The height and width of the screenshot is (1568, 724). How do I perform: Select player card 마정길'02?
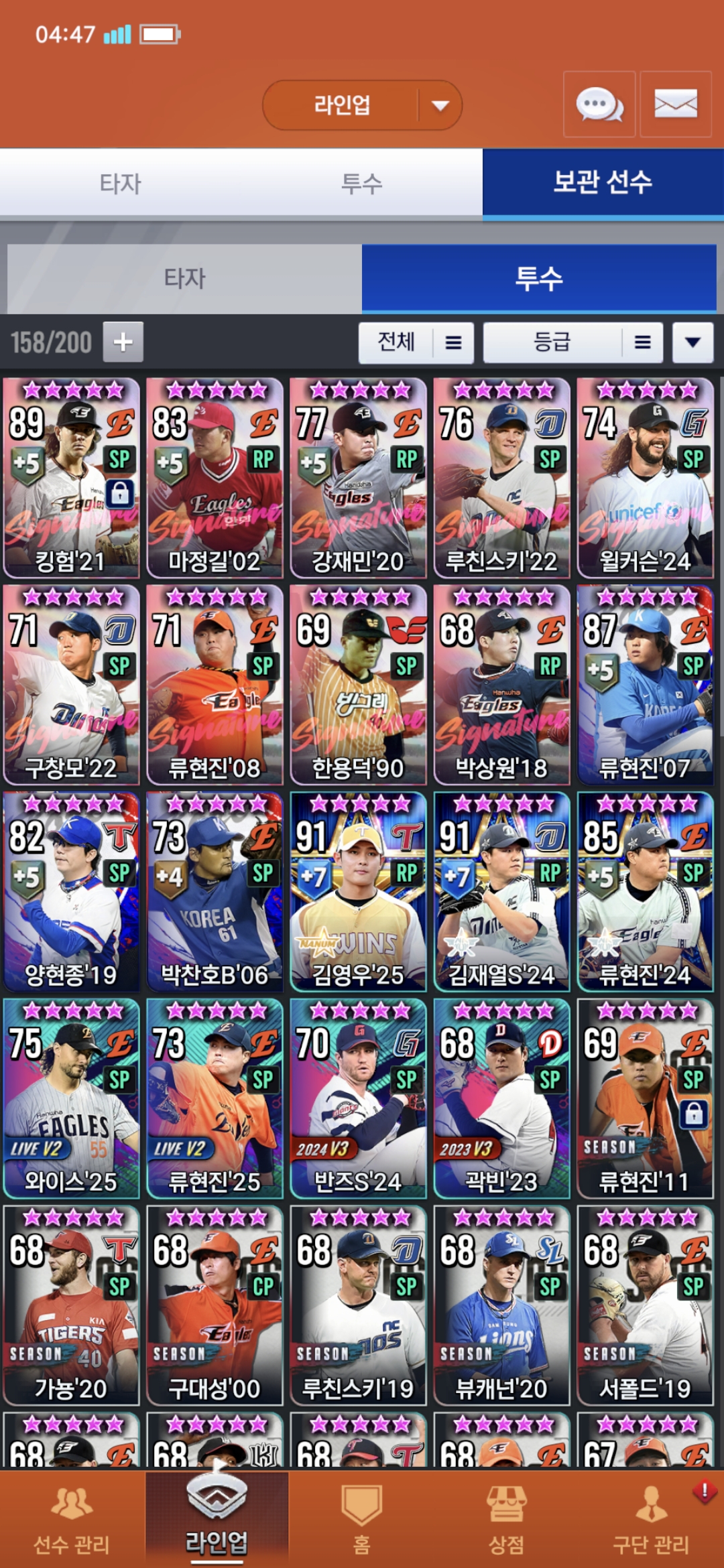[215, 478]
